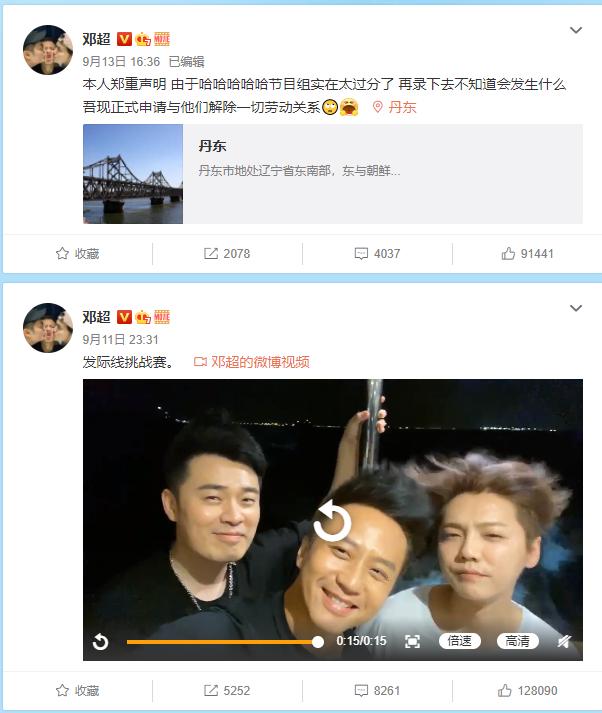Open the 倍速 playback speed option
Screen dimensions: 602x713
click(460, 641)
